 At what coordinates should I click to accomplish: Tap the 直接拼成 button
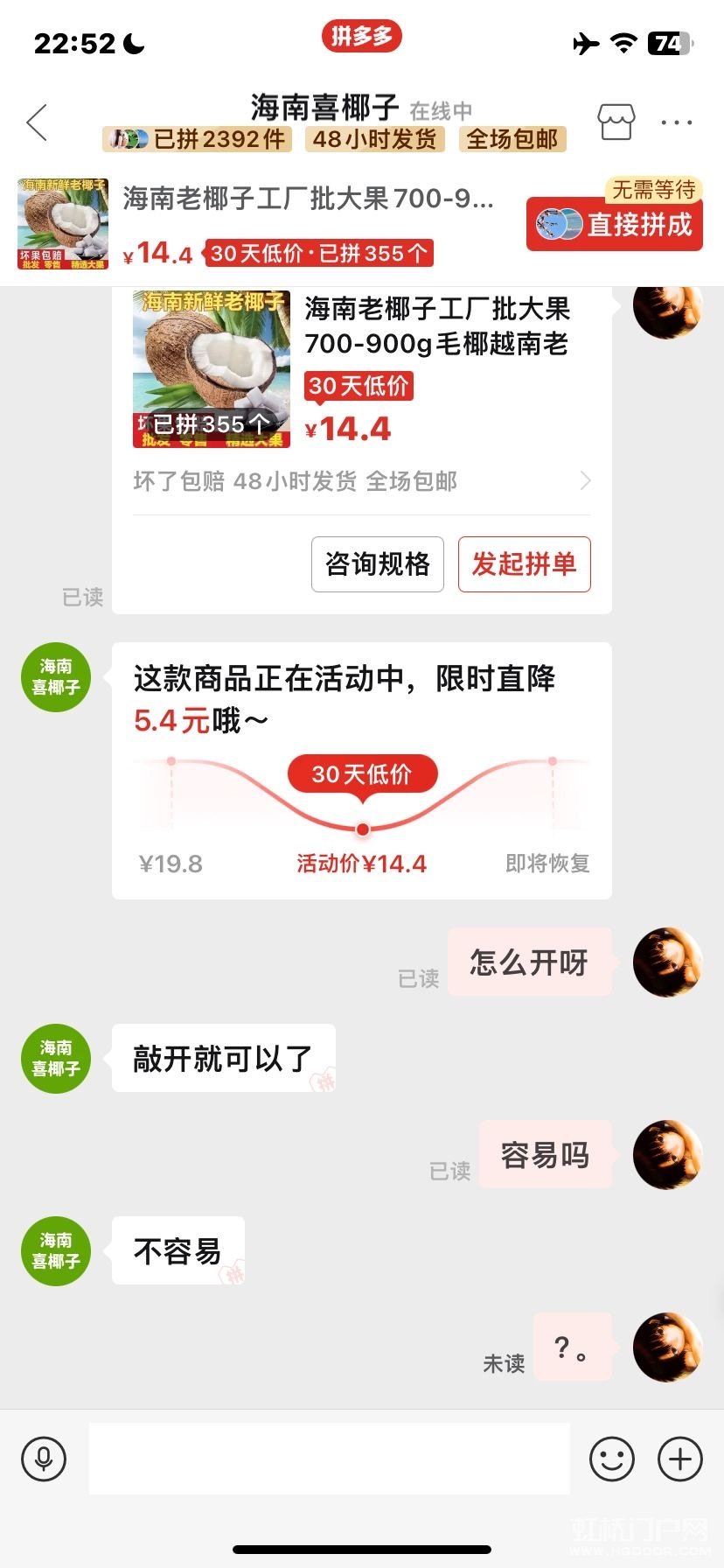pyautogui.click(x=614, y=225)
